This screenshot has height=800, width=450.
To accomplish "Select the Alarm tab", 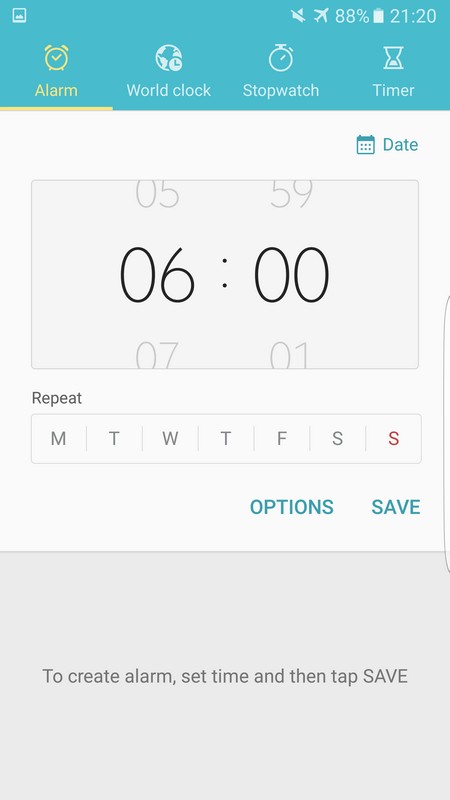I will 56,71.
